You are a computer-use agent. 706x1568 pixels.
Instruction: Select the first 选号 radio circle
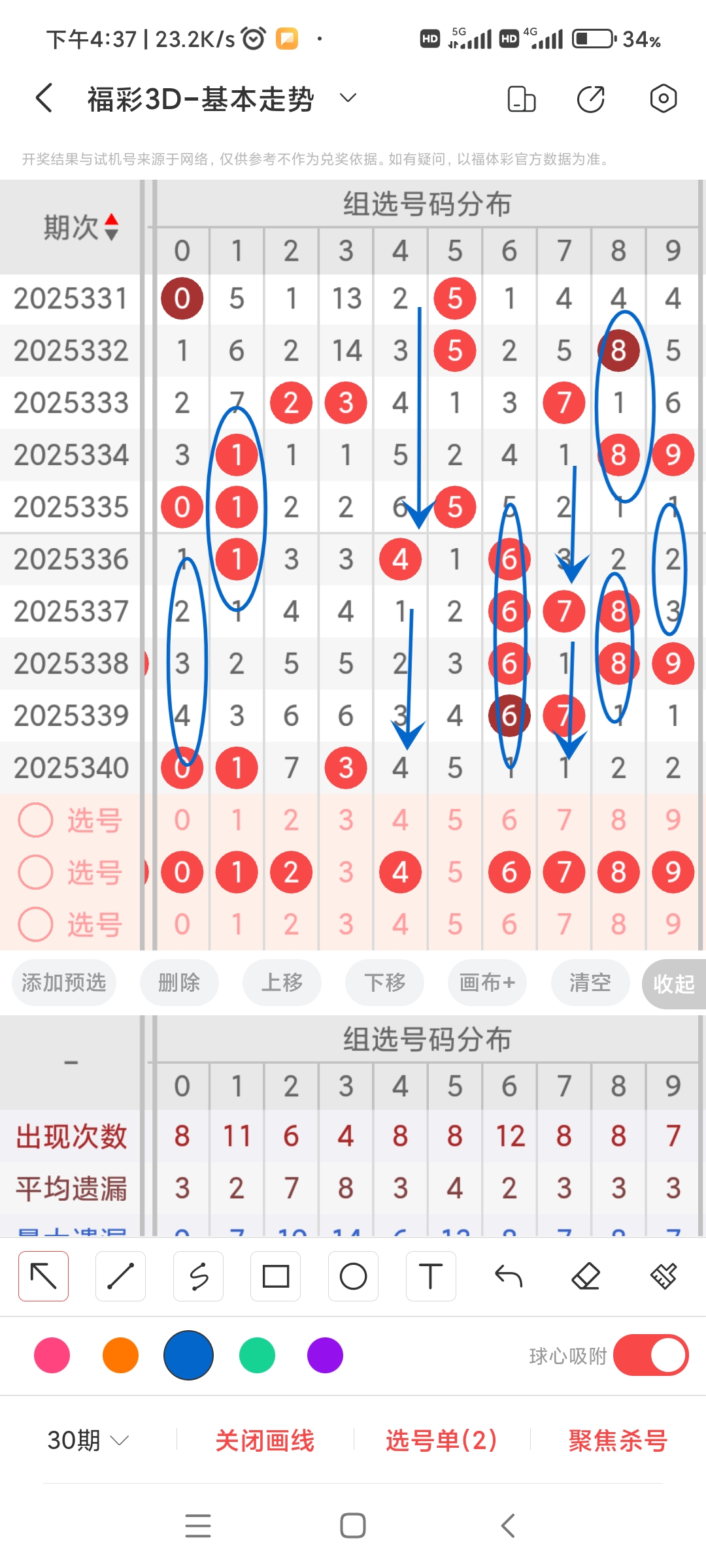pos(37,819)
